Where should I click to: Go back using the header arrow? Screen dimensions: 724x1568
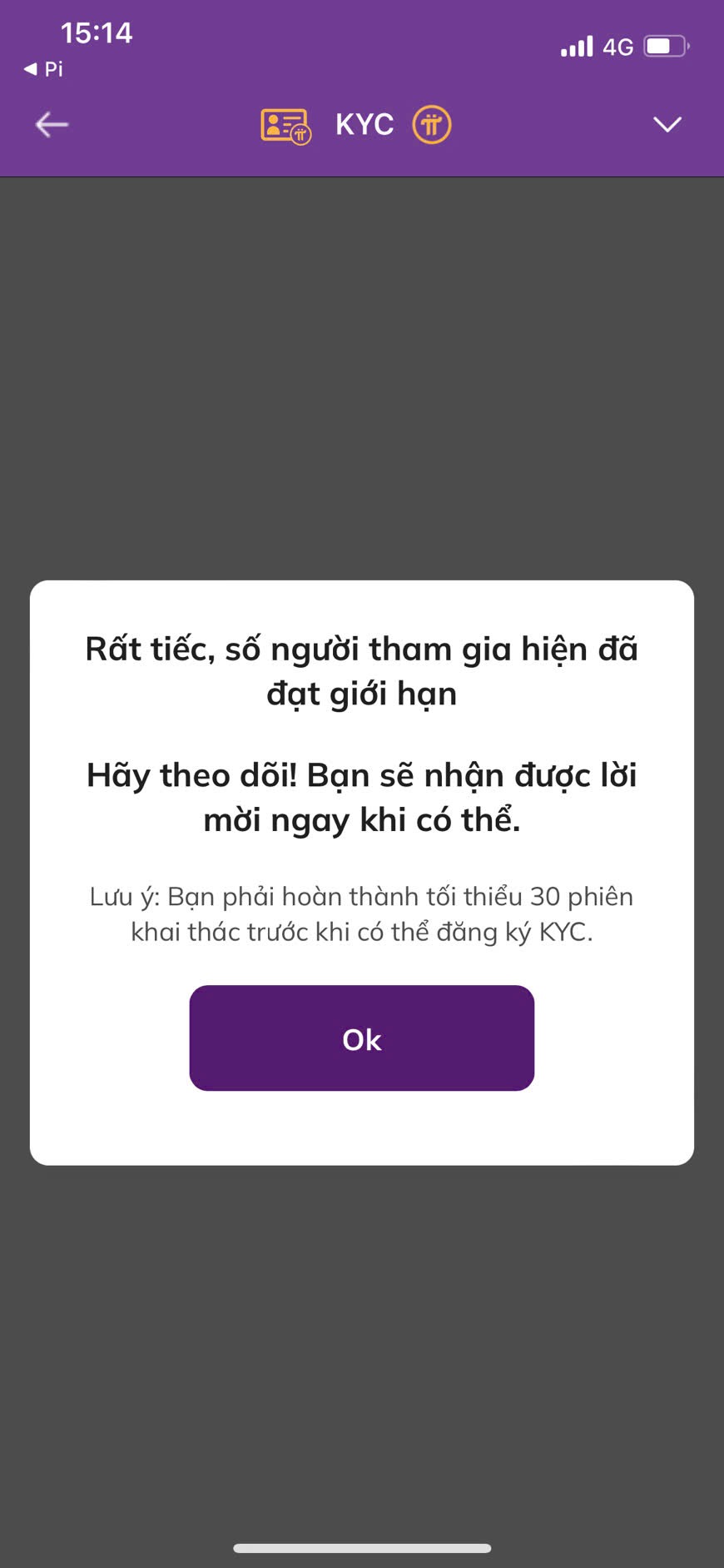52,125
